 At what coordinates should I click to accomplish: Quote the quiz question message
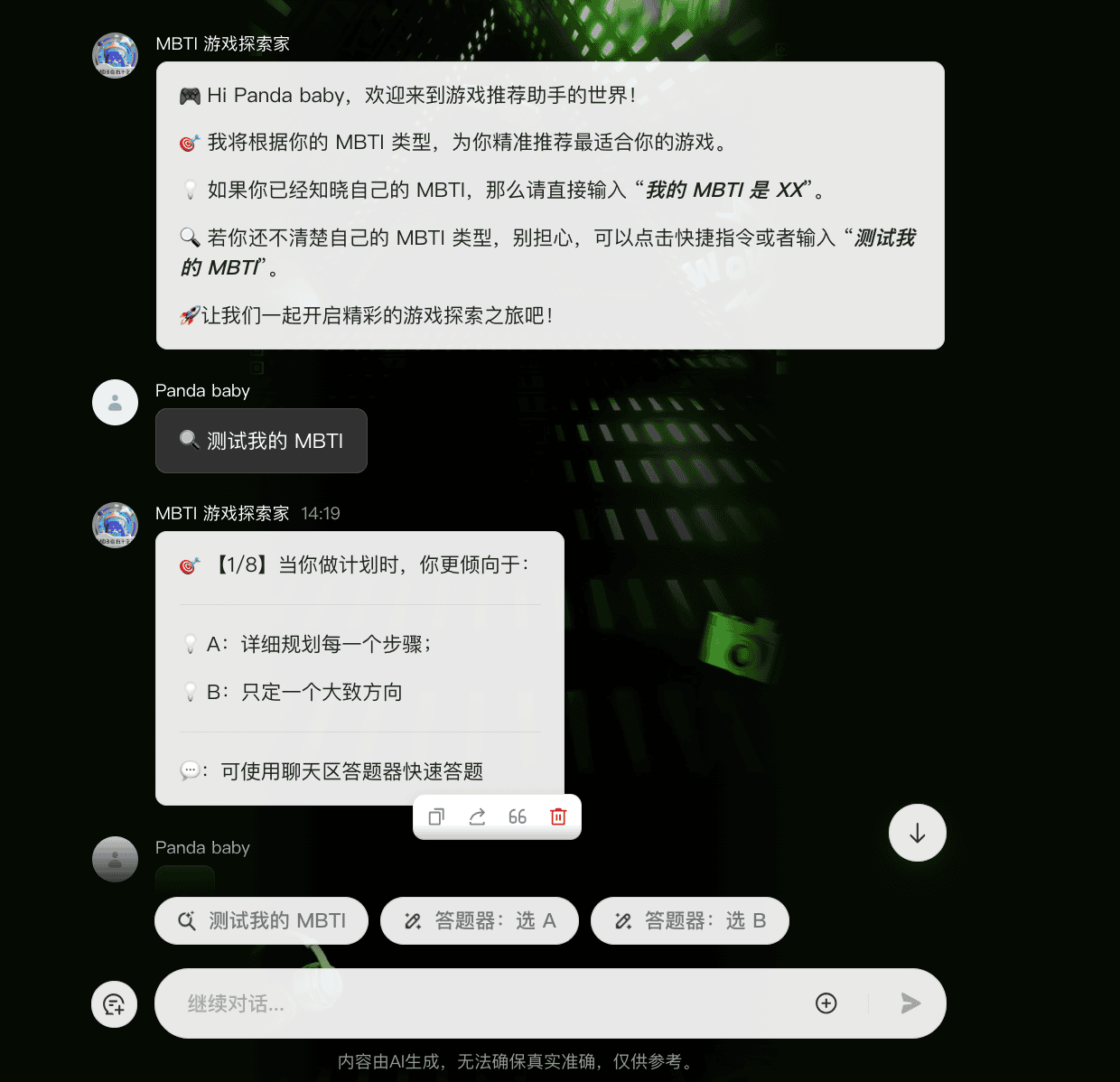[518, 816]
